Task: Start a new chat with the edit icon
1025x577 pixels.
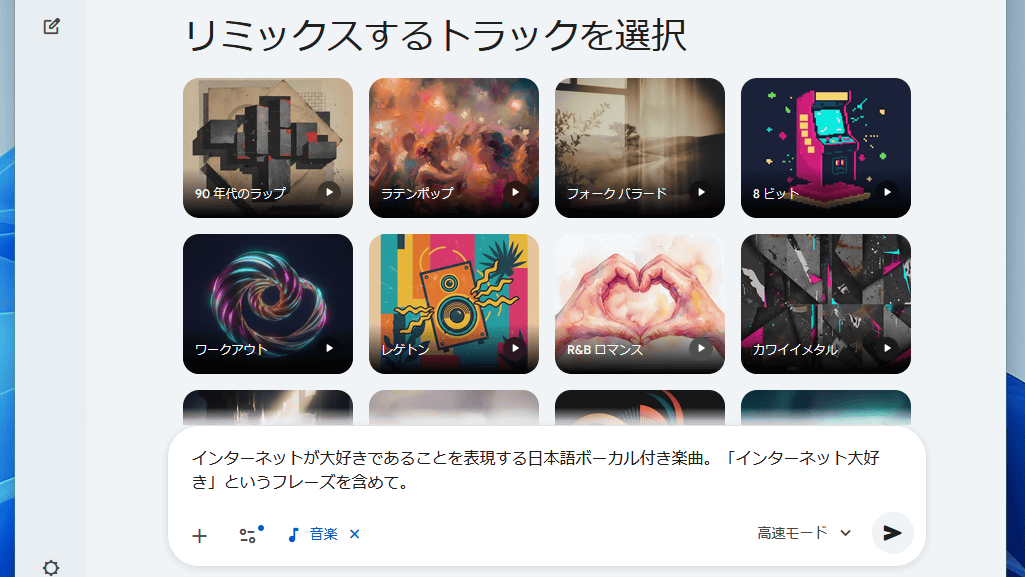Action: tap(52, 27)
